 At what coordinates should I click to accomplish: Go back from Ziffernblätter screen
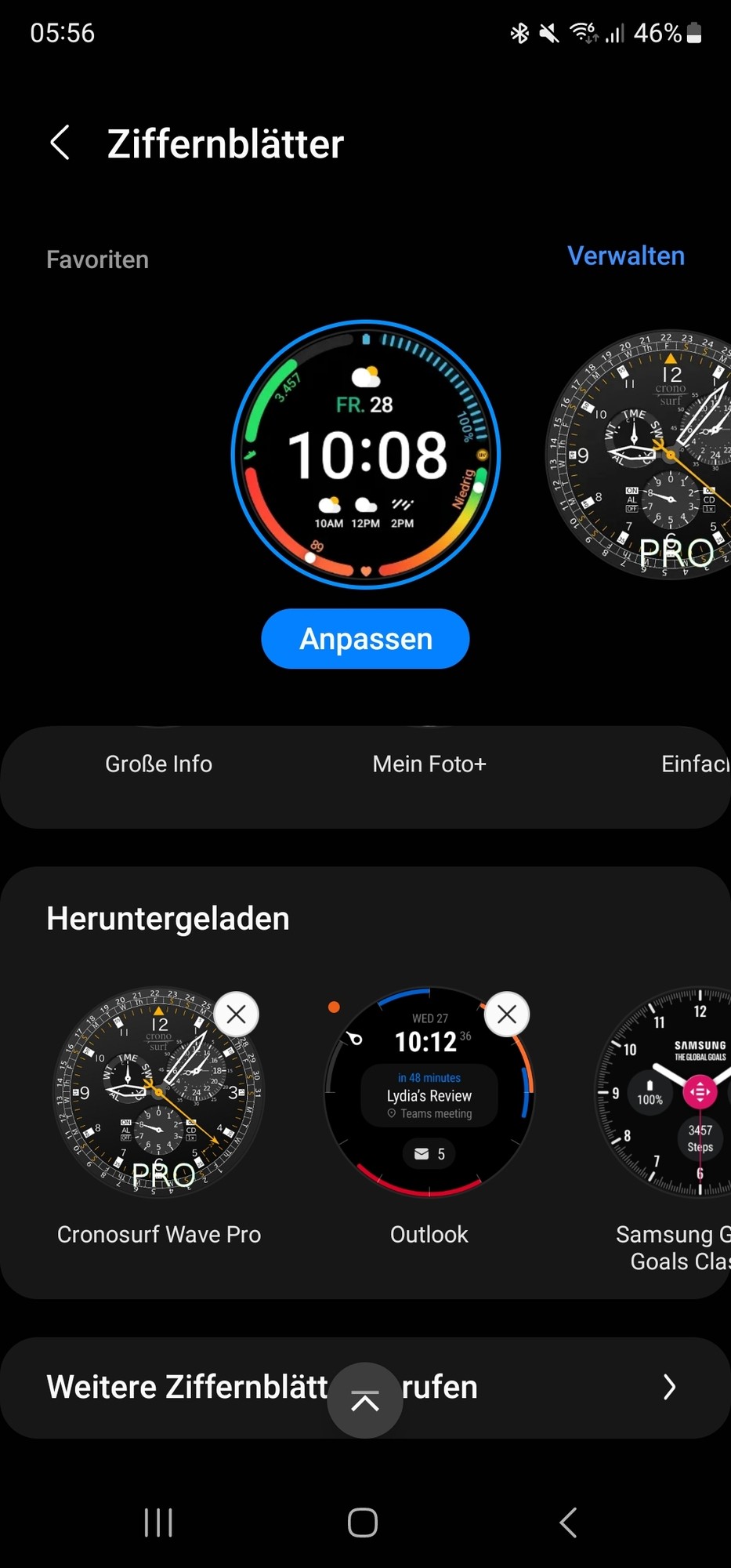click(60, 143)
